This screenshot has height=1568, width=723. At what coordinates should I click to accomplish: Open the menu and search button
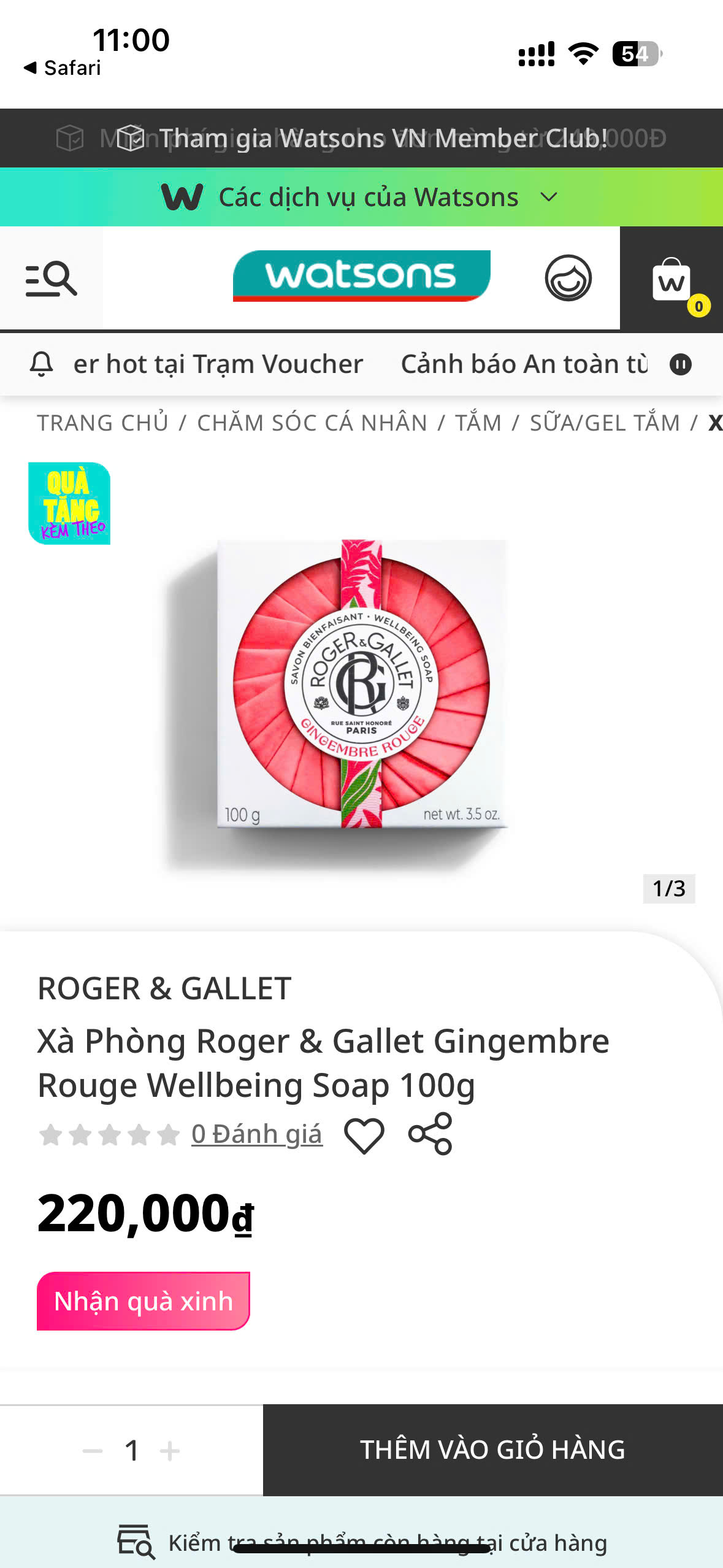click(x=51, y=279)
